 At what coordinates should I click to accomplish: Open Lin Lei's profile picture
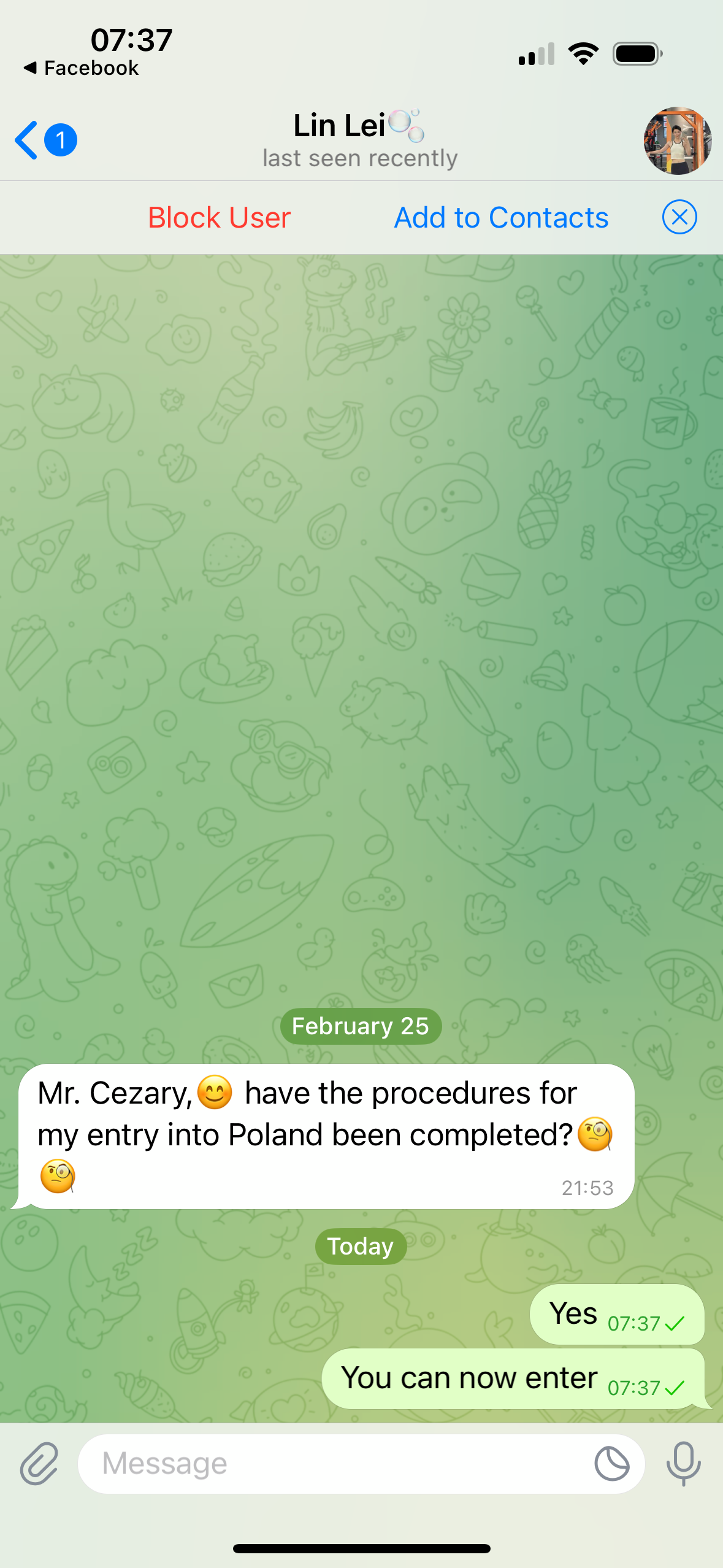677,140
